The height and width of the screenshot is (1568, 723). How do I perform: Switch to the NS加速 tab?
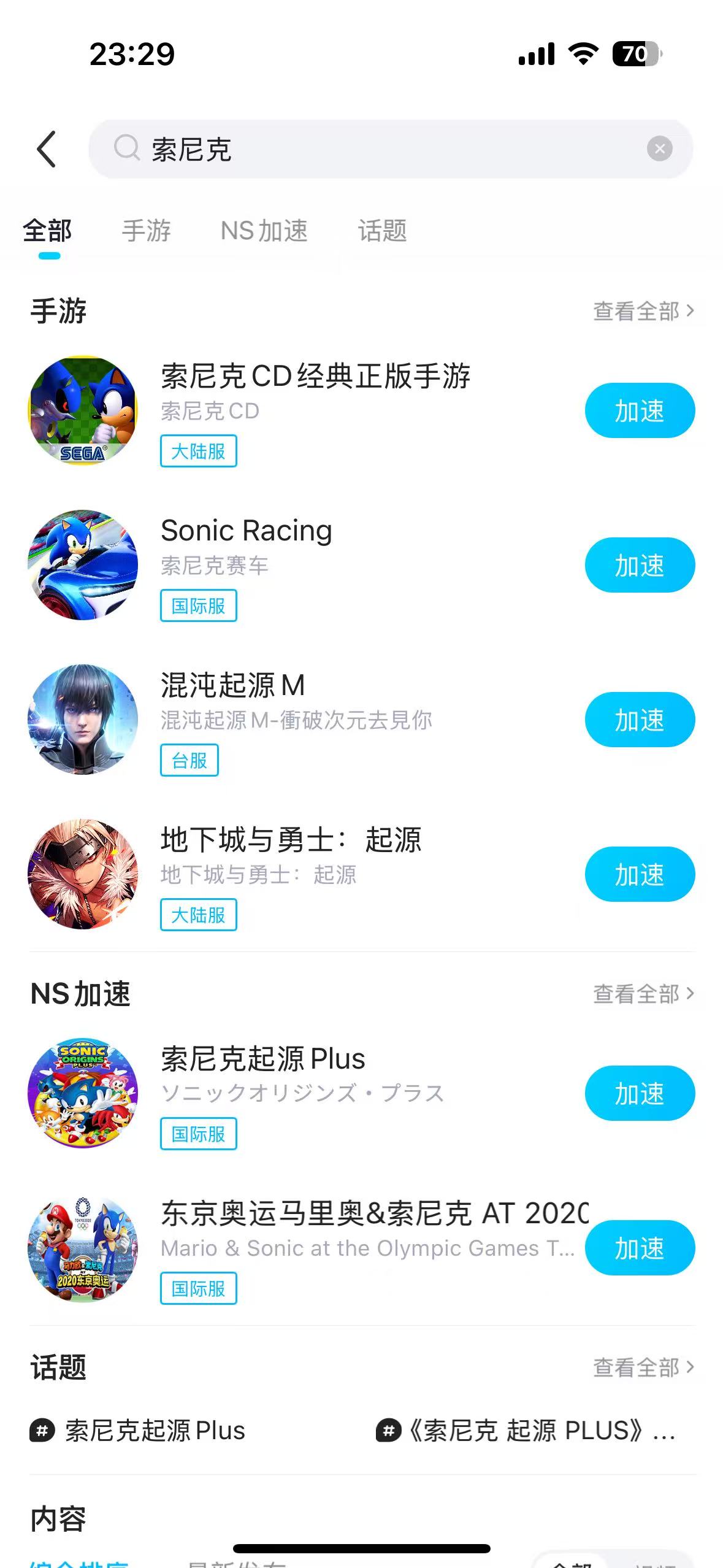[x=264, y=231]
